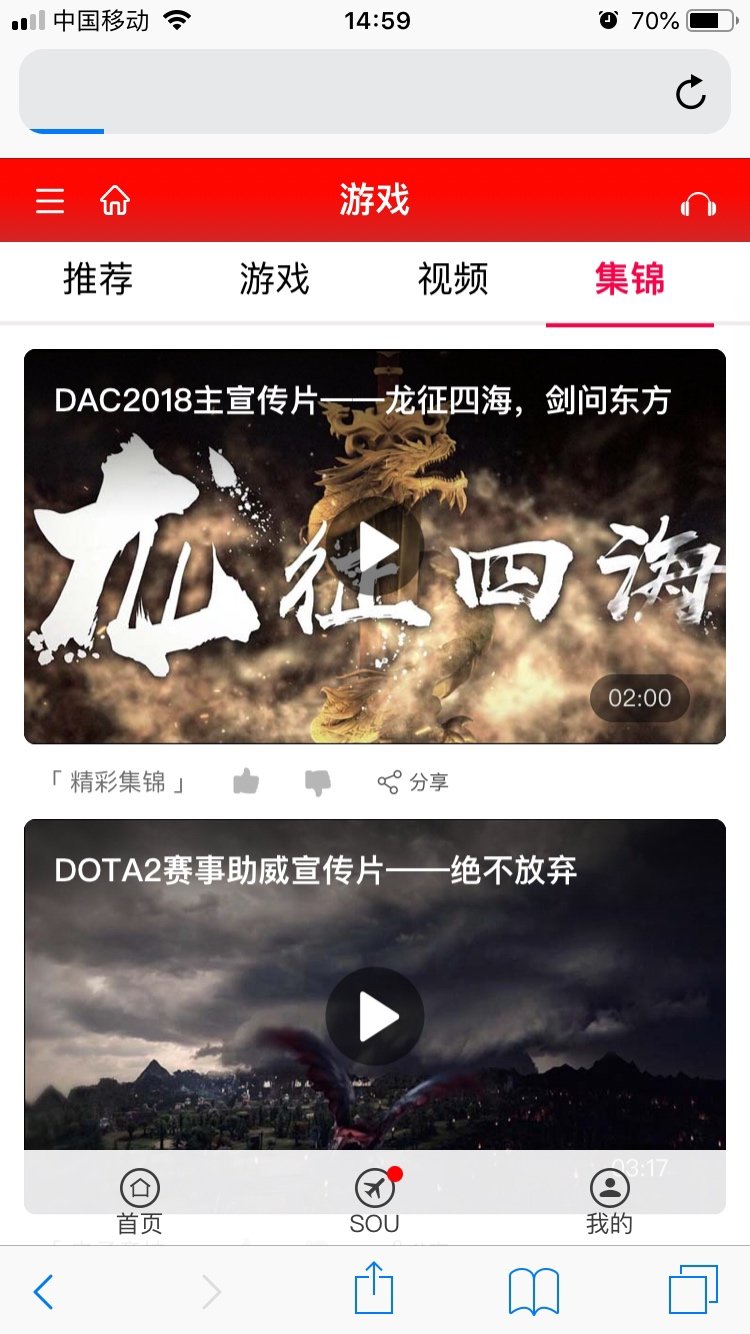This screenshot has height=1334, width=750.
Task: Select the 集锦 tab
Action: tap(629, 280)
